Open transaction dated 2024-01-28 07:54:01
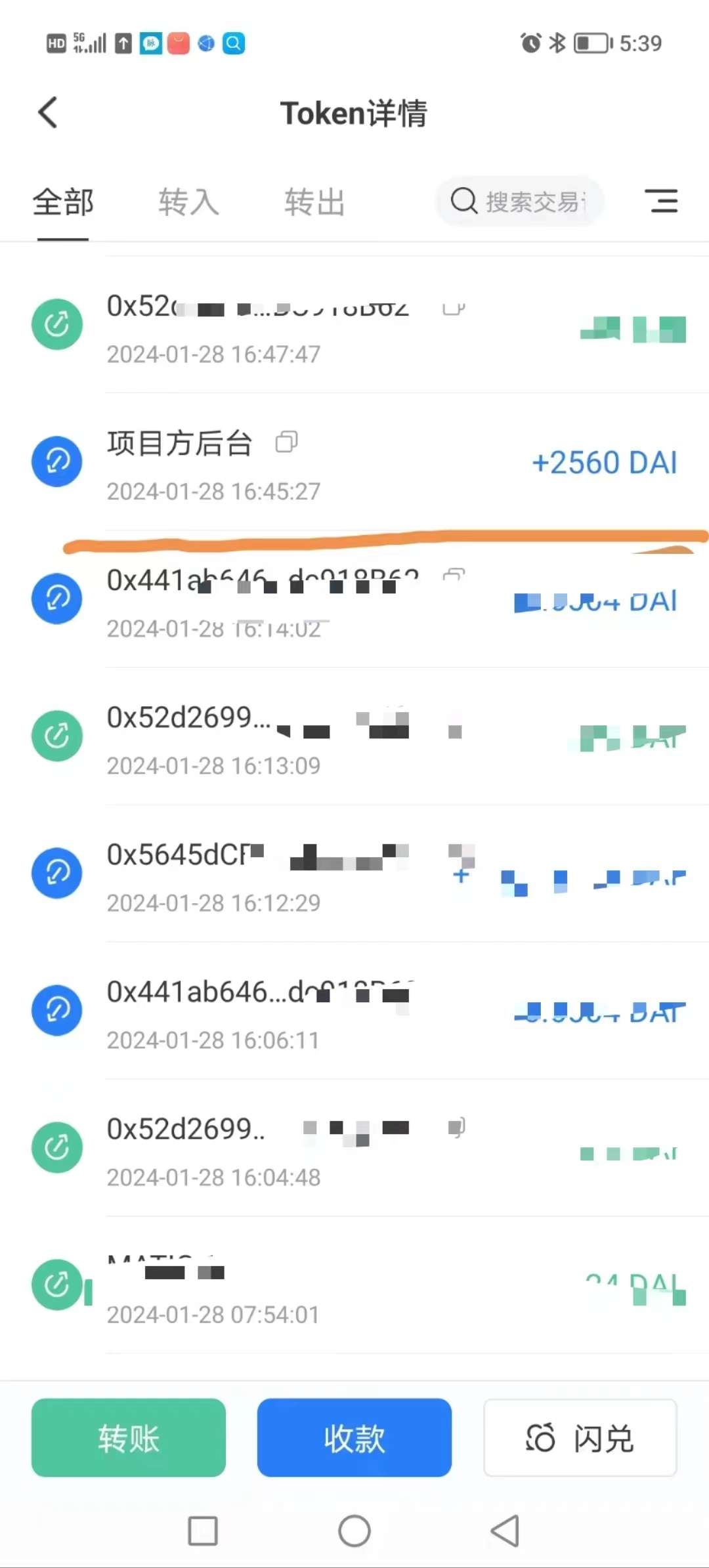 tap(354, 1285)
